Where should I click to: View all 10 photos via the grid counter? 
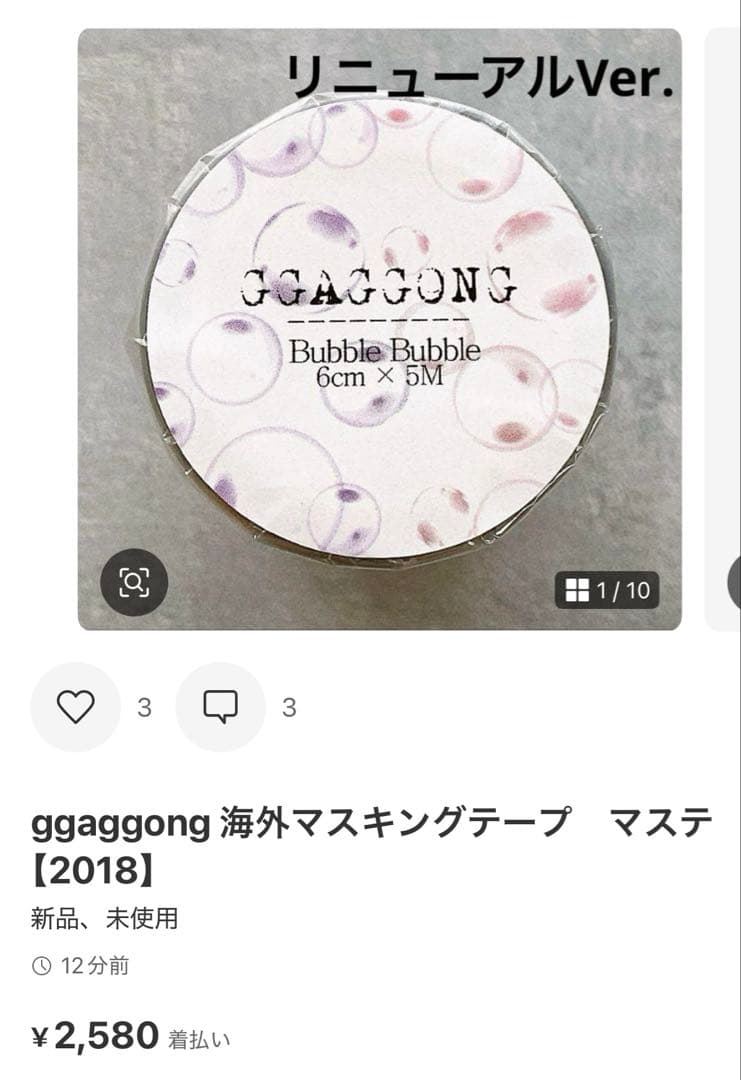[608, 591]
